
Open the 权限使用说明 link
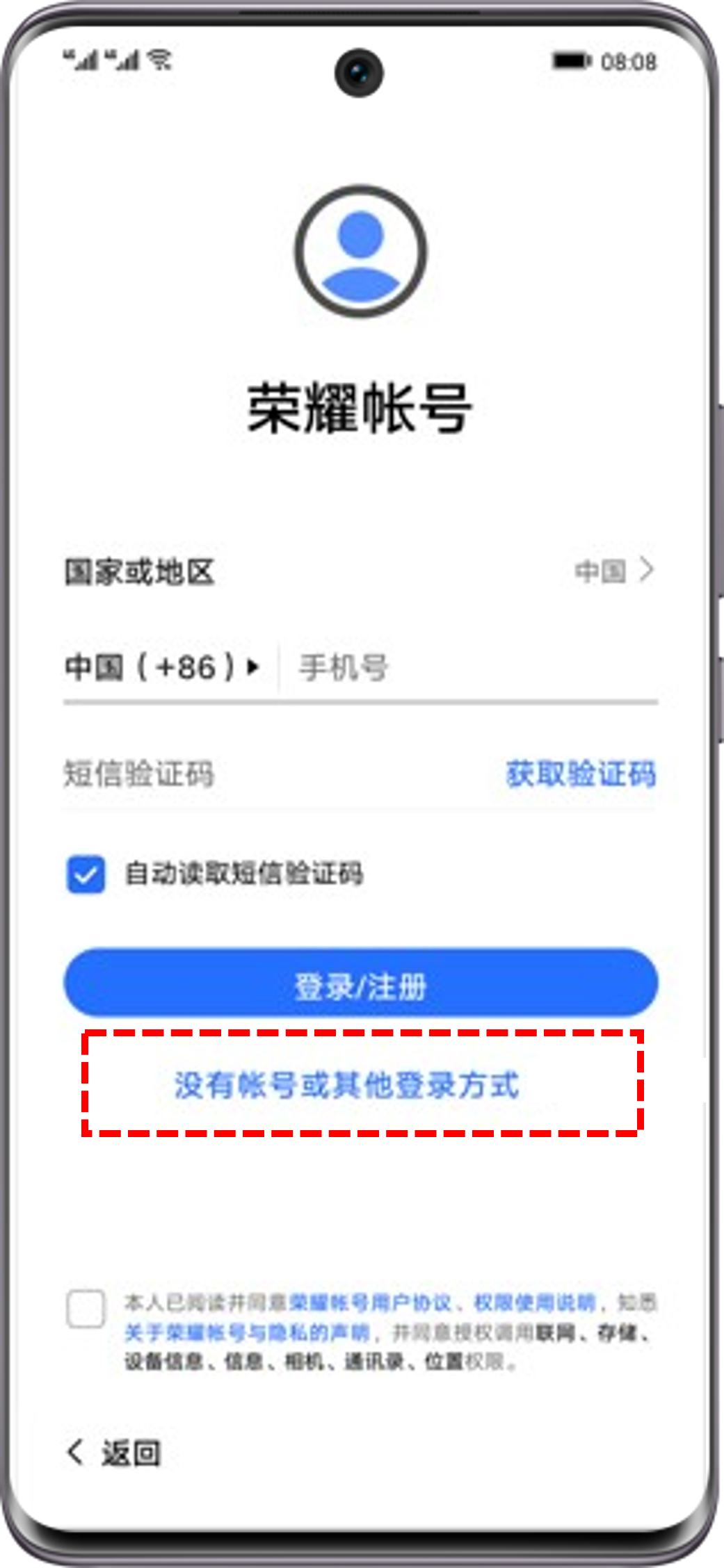click(534, 1302)
